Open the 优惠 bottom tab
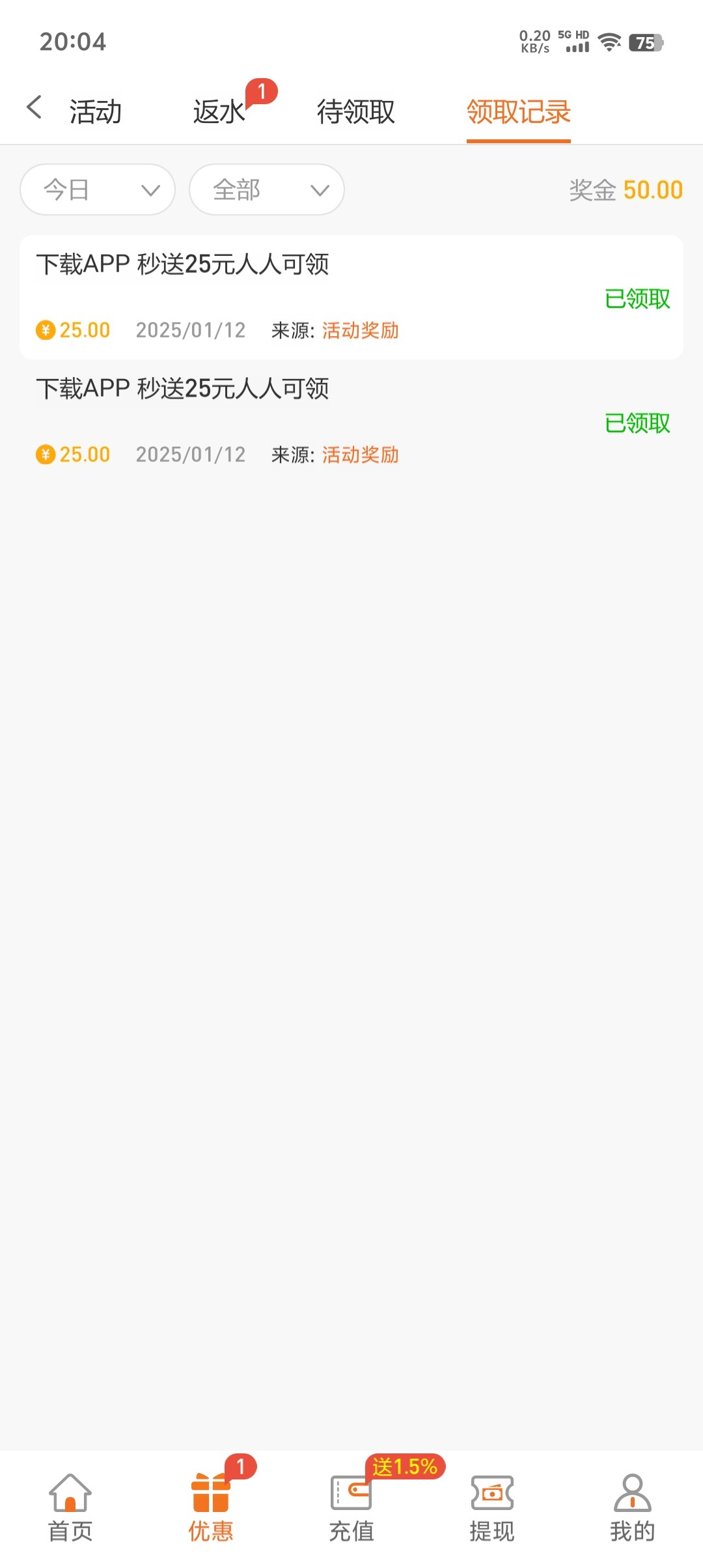This screenshot has width=703, height=1568. 211,1507
